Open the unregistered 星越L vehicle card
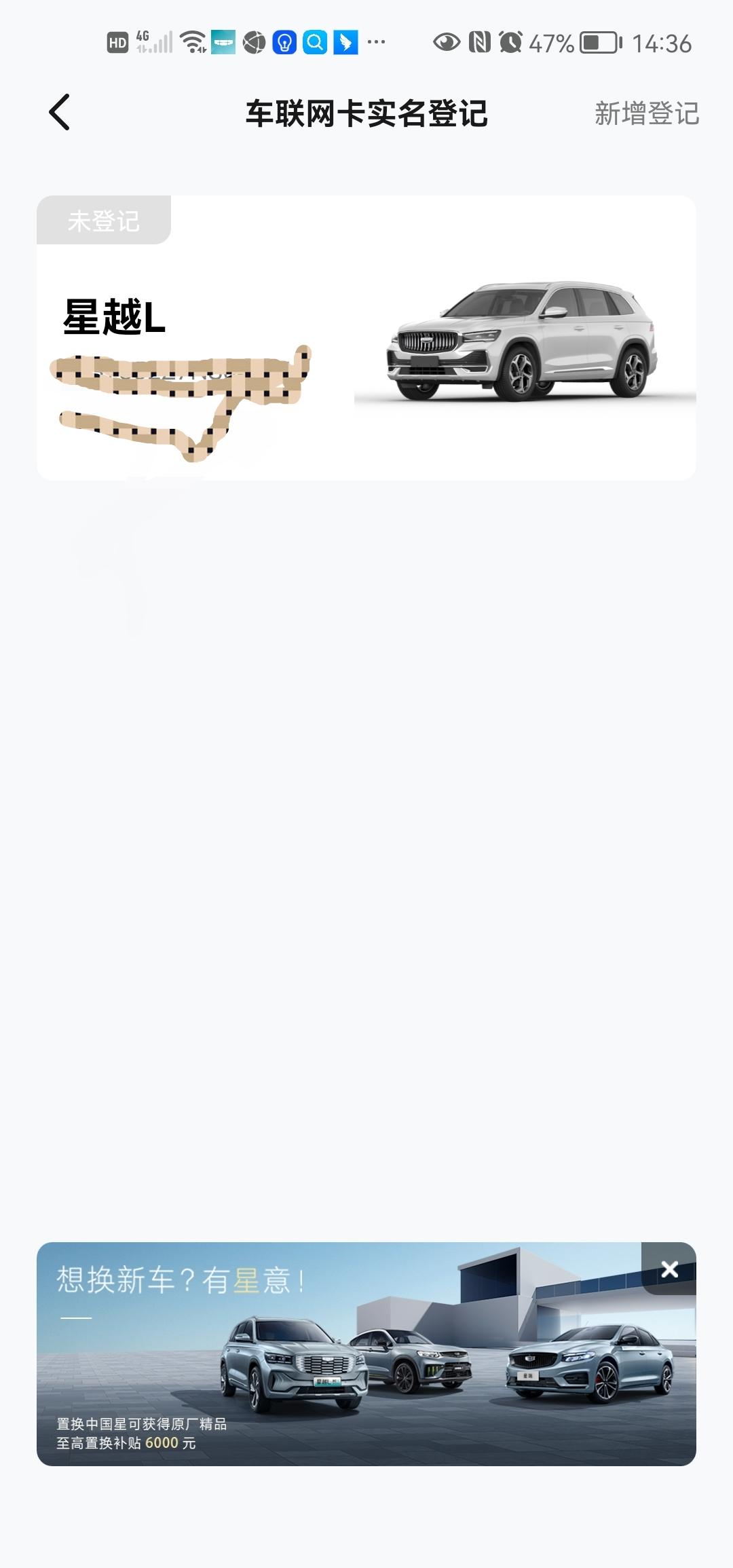 (366, 338)
